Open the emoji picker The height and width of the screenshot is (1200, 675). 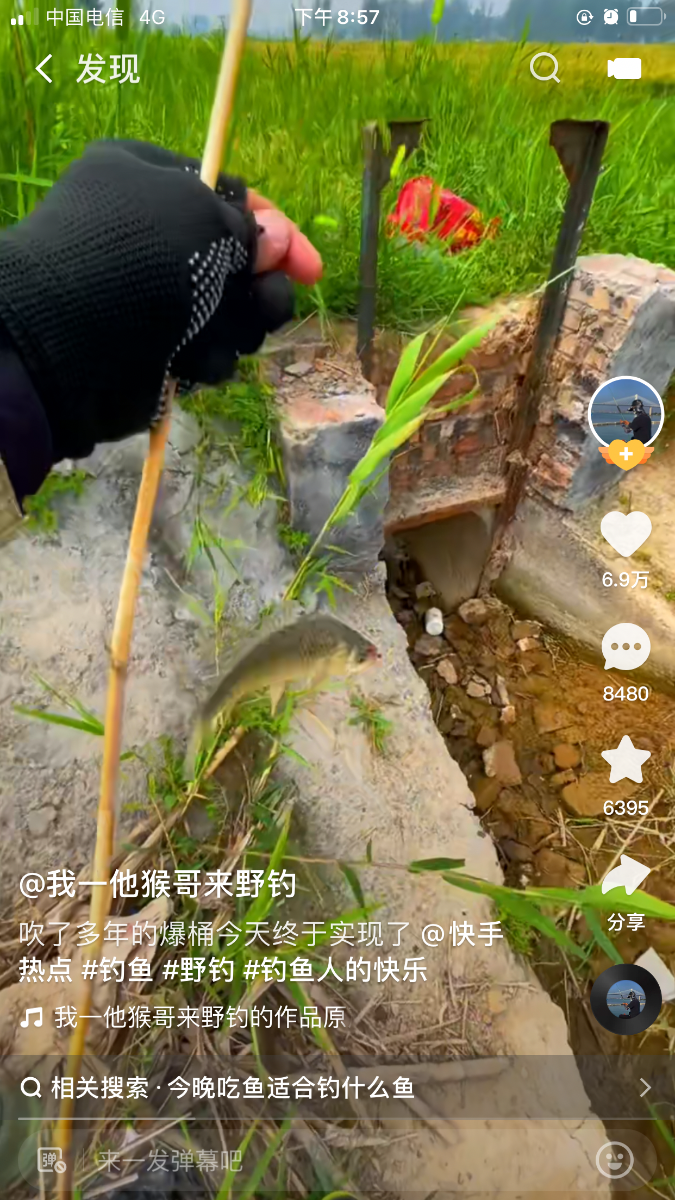[615, 1160]
